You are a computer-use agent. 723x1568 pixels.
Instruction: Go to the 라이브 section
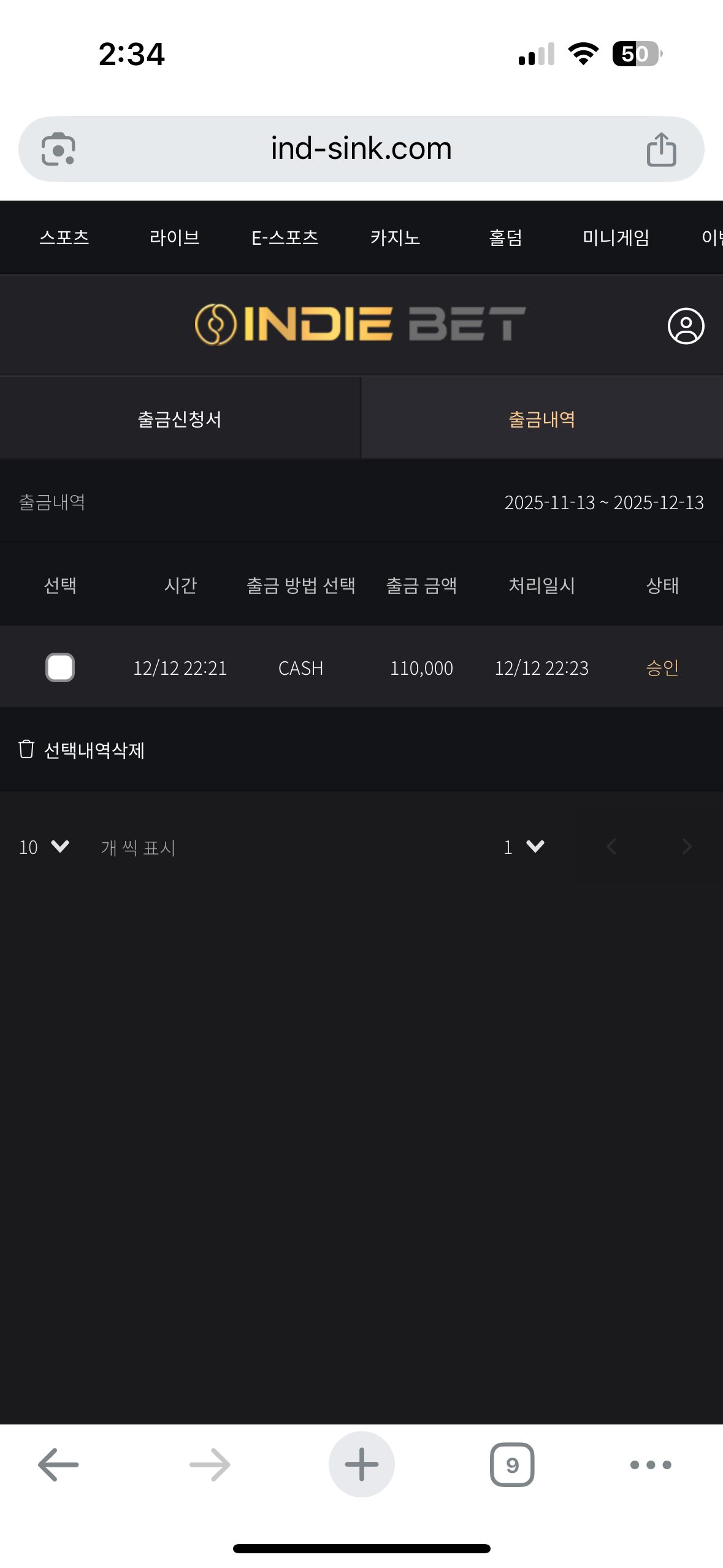tap(175, 237)
